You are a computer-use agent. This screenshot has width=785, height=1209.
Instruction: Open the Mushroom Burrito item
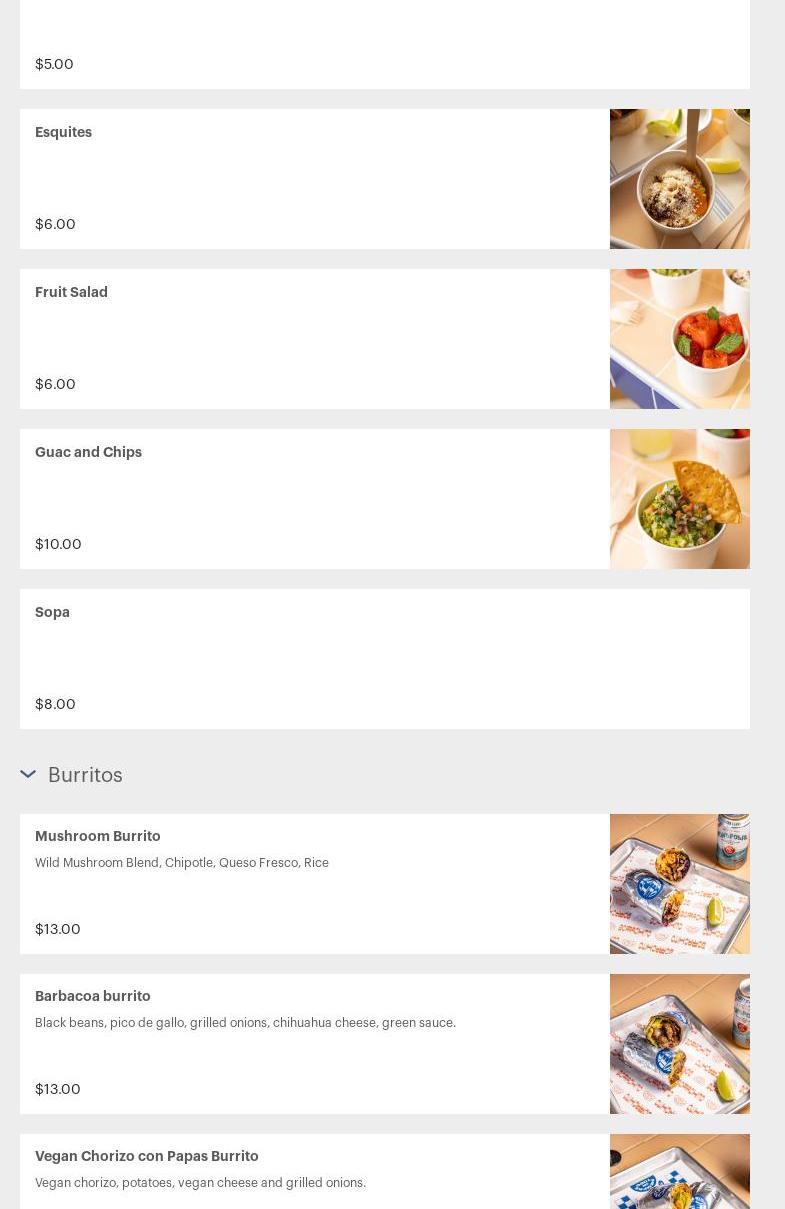point(97,836)
